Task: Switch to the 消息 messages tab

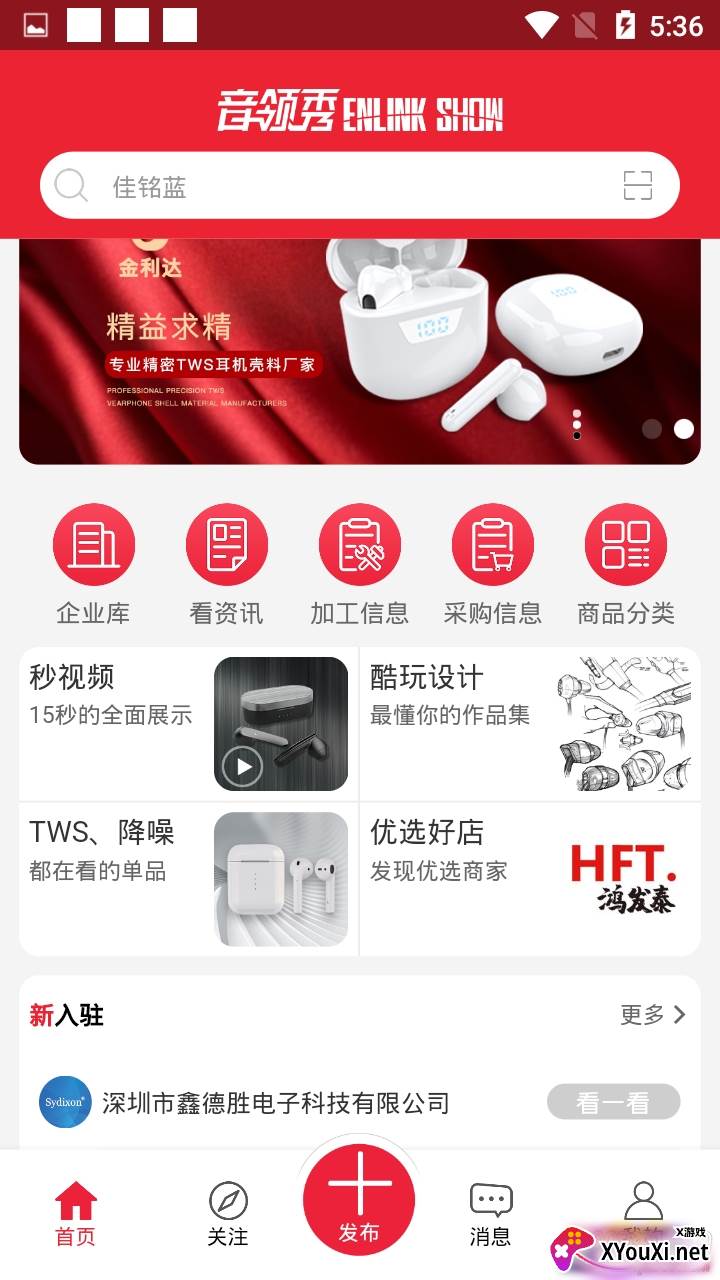Action: tap(490, 1214)
